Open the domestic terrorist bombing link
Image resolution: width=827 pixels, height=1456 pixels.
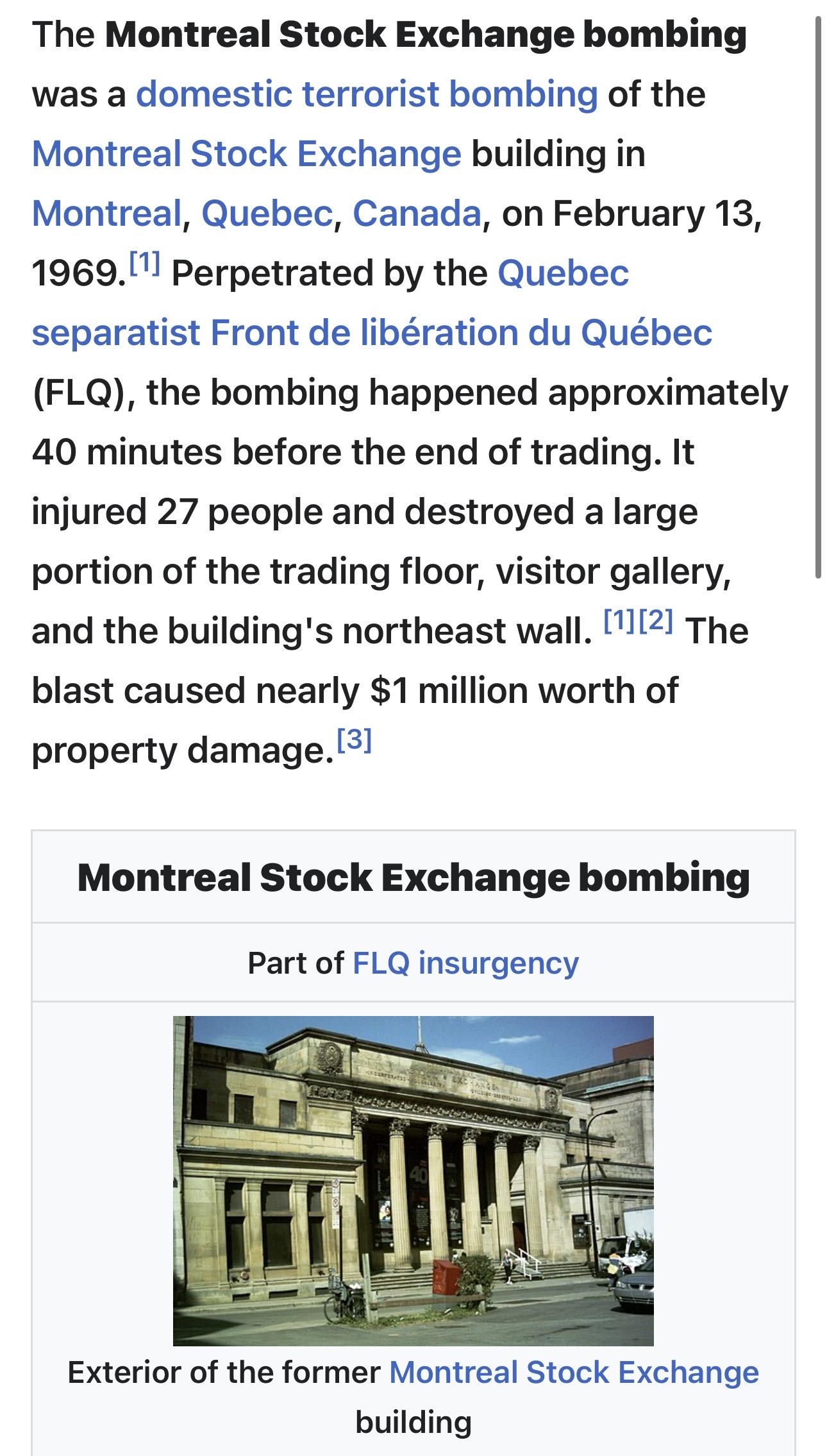point(367,94)
